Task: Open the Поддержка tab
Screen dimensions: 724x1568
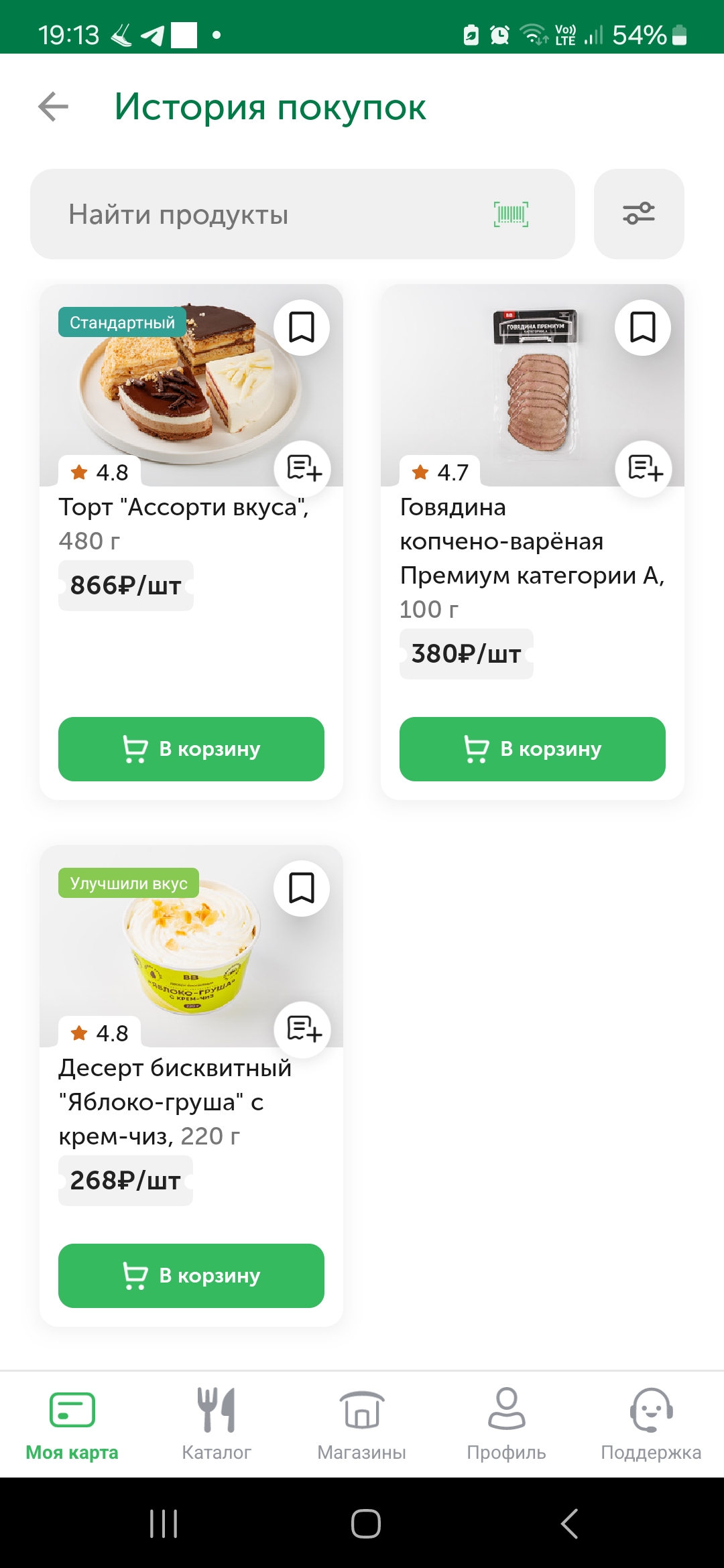Action: point(651,1424)
